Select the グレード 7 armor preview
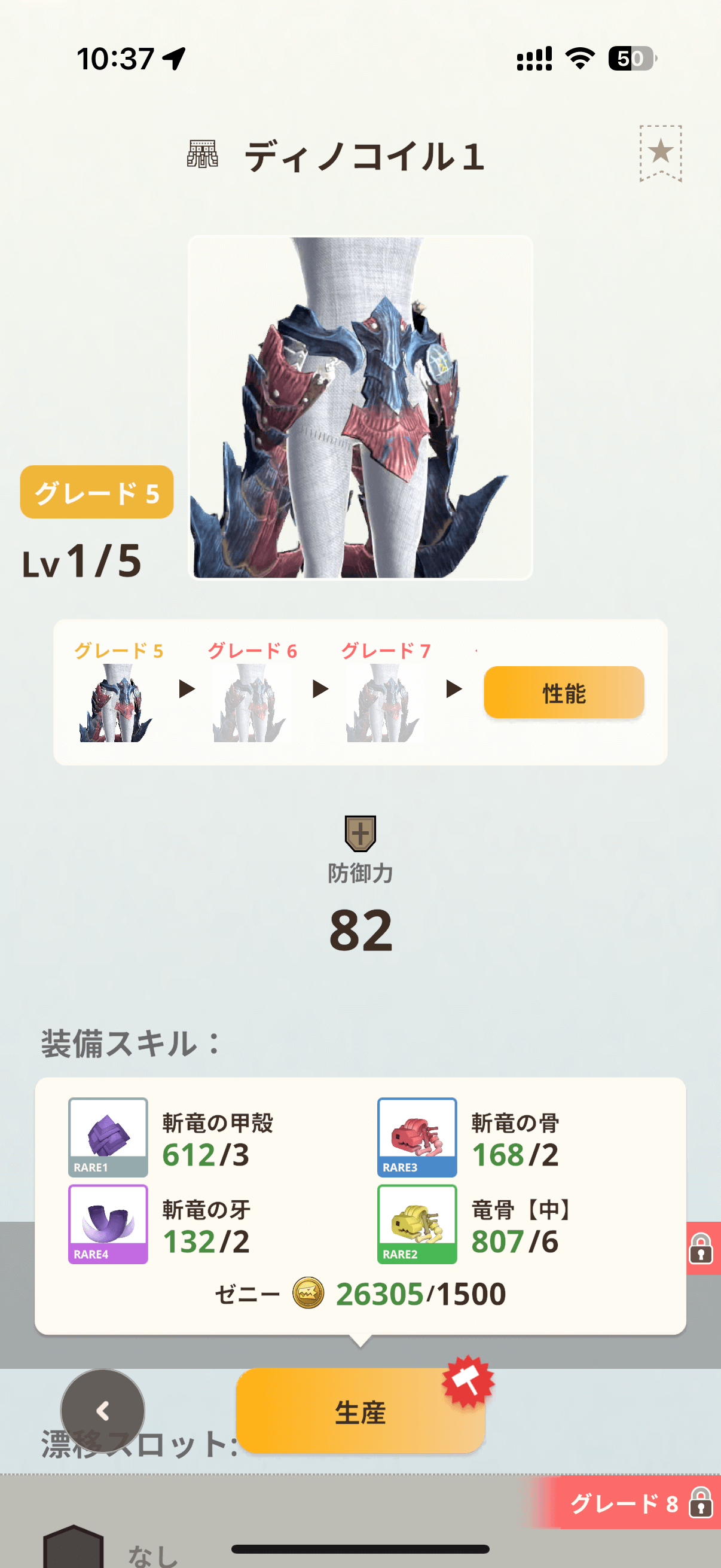 [x=384, y=702]
